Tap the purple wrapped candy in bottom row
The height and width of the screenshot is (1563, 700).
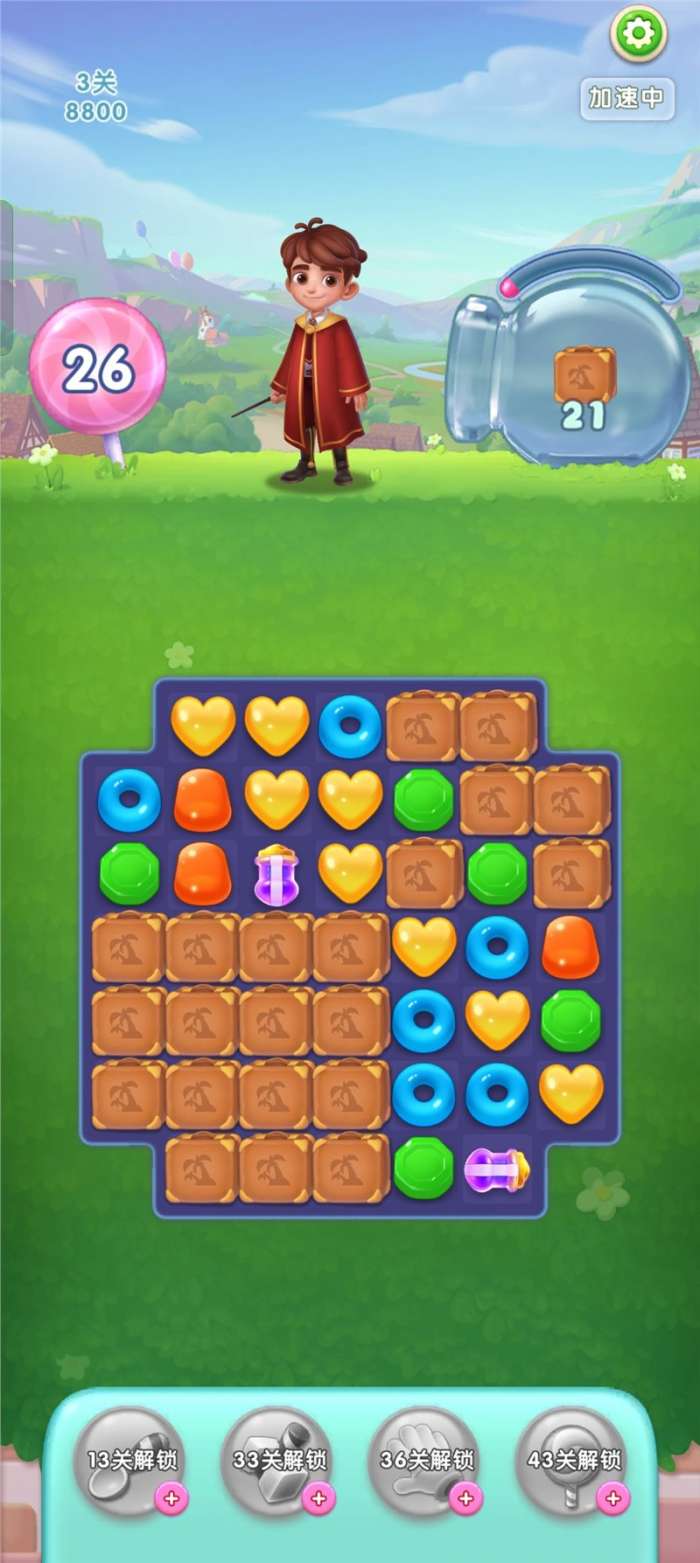(x=497, y=1168)
